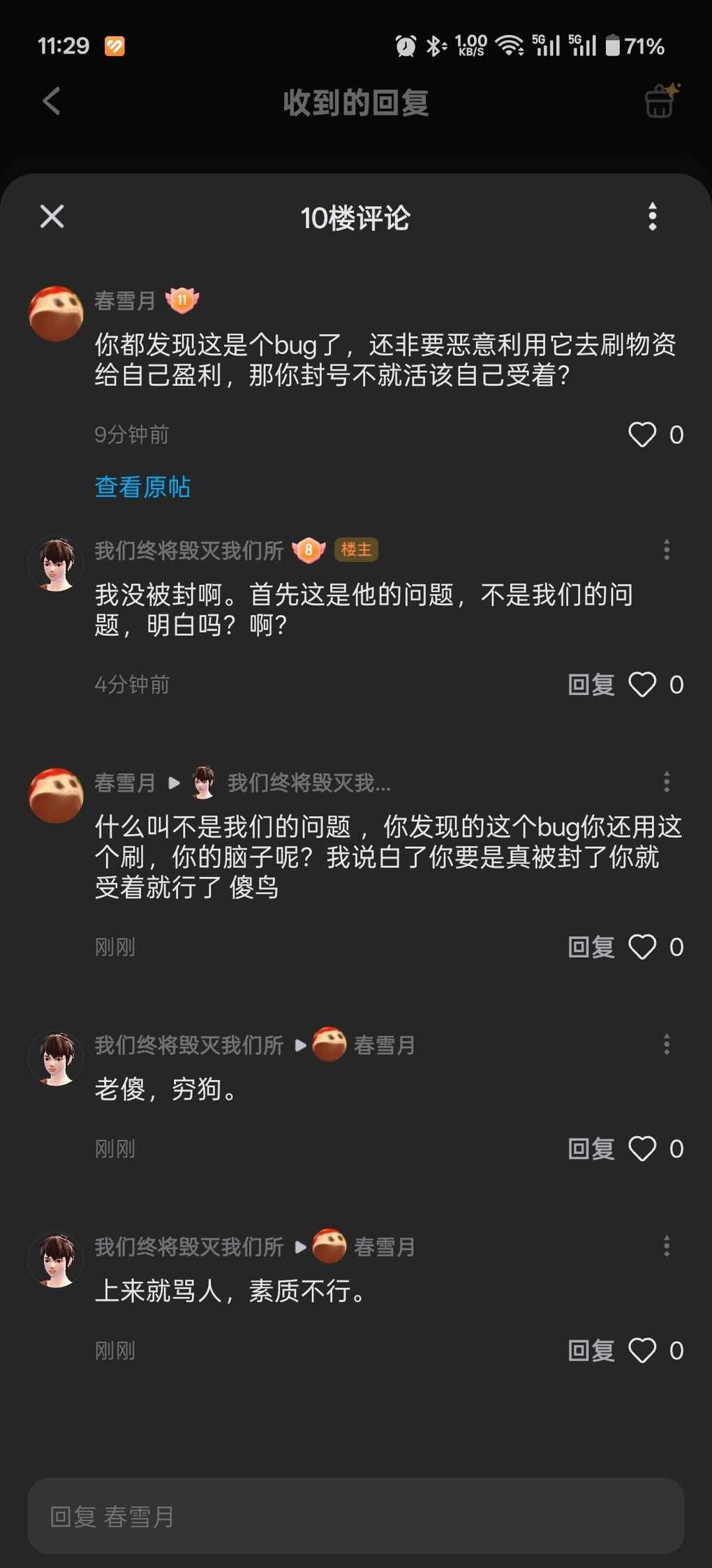The image size is (712, 1568).
Task: Tap the 回复 春雪月 input field
Action: pos(356,1516)
